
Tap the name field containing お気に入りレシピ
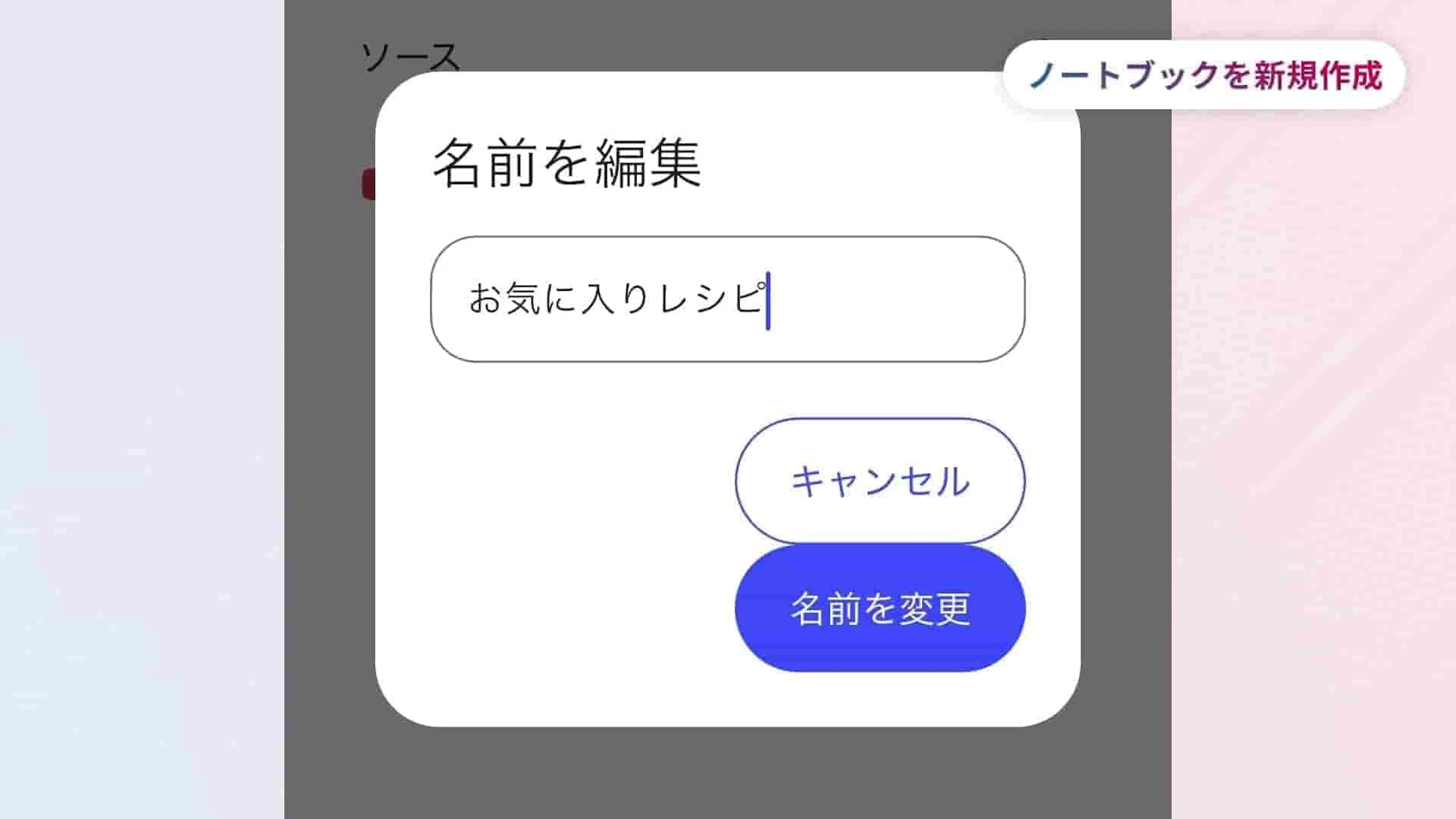pos(728,299)
